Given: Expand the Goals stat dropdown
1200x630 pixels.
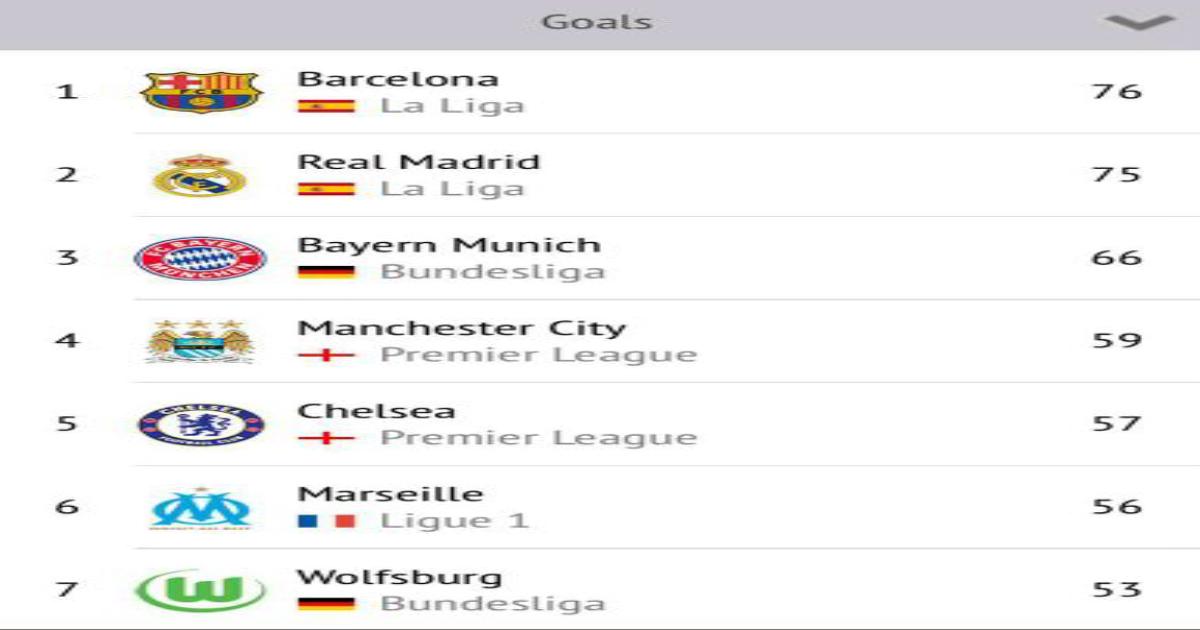Looking at the screenshot, I should (x=1139, y=23).
